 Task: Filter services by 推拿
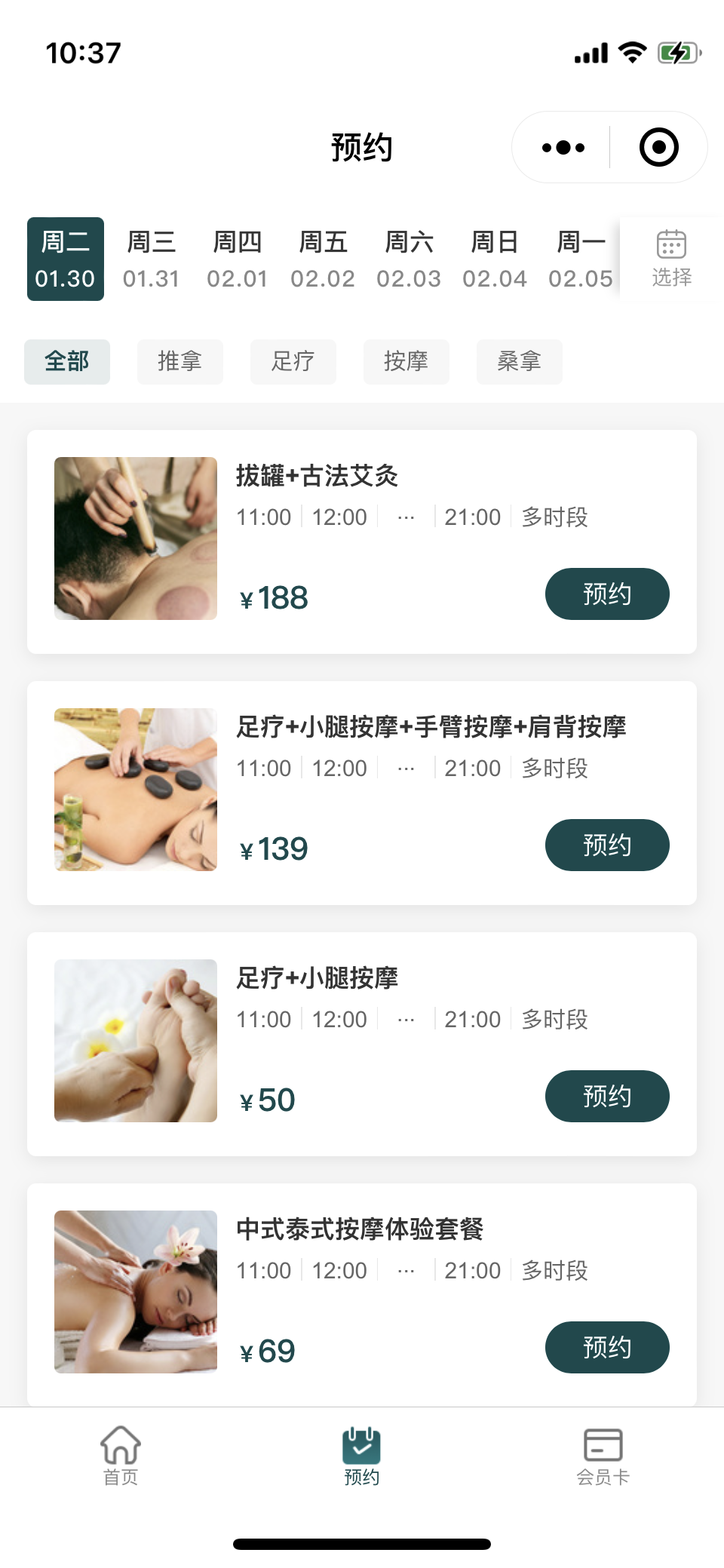179,362
